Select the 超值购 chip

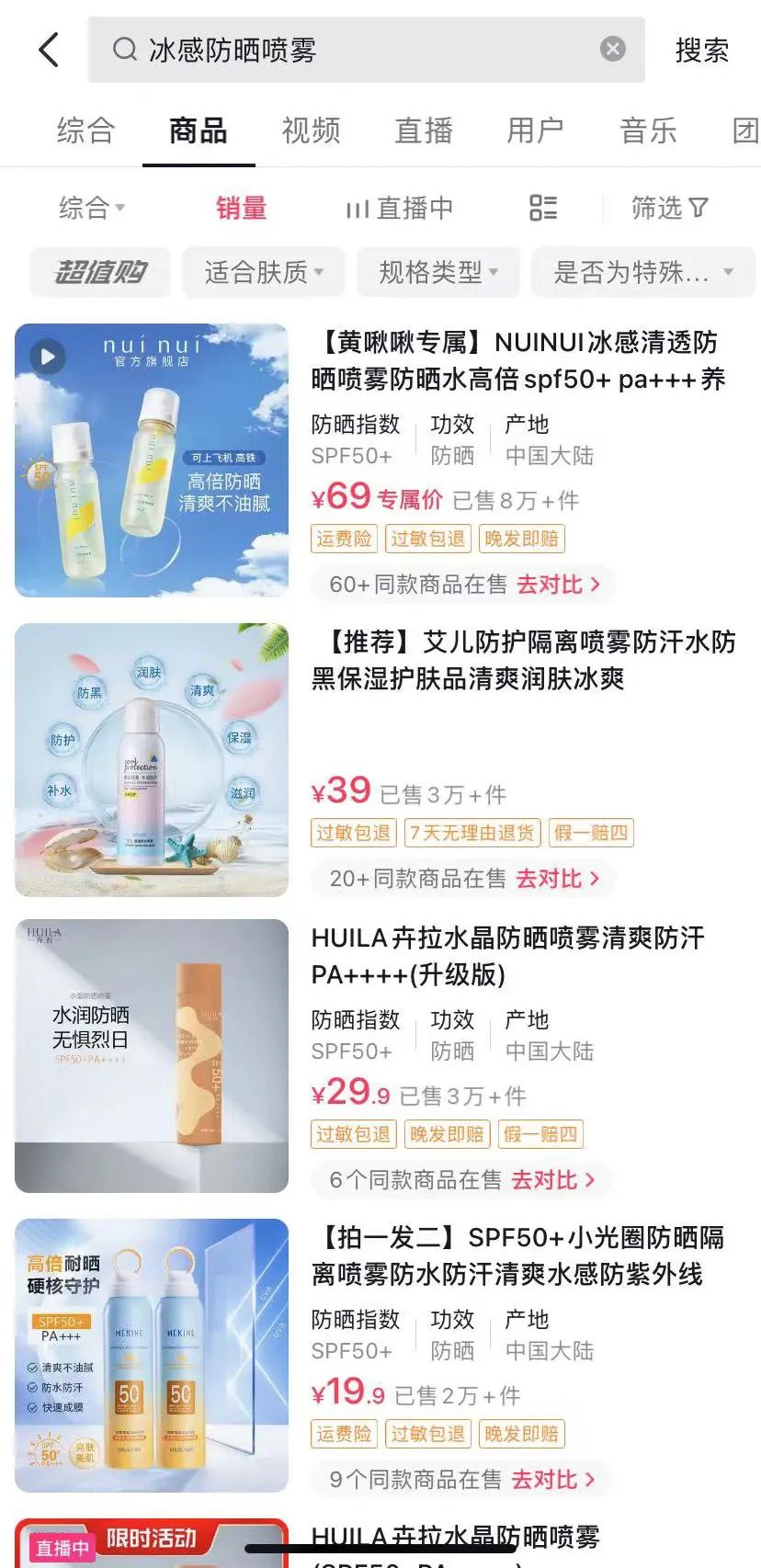100,272
